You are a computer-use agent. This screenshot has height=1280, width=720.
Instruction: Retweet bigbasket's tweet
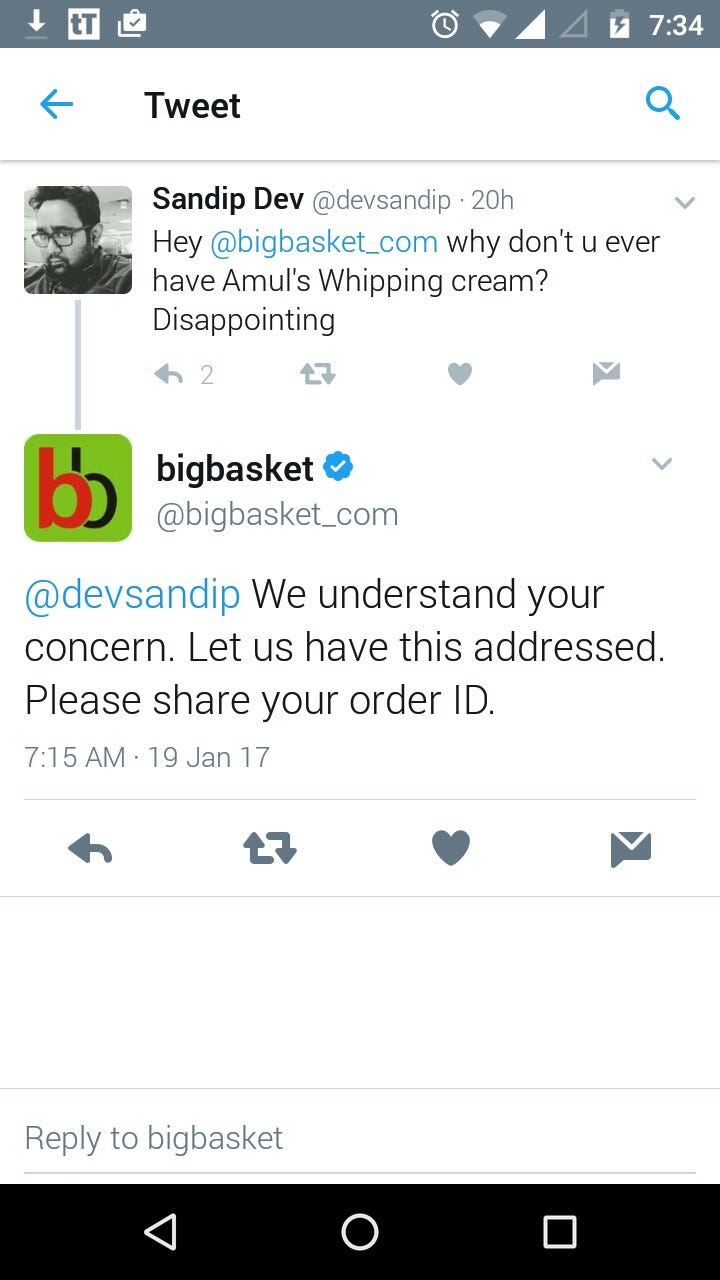270,849
